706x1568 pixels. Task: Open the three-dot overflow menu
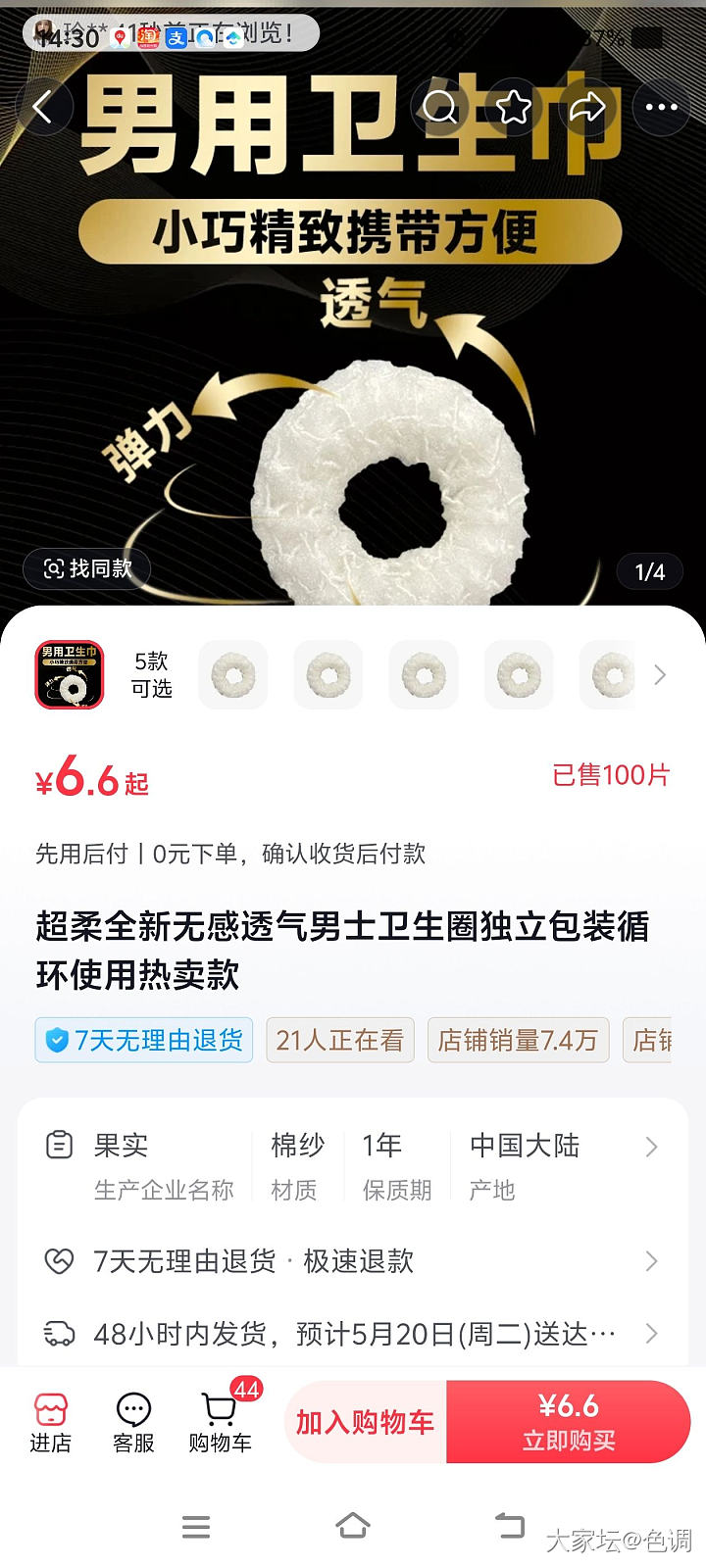pos(661,107)
